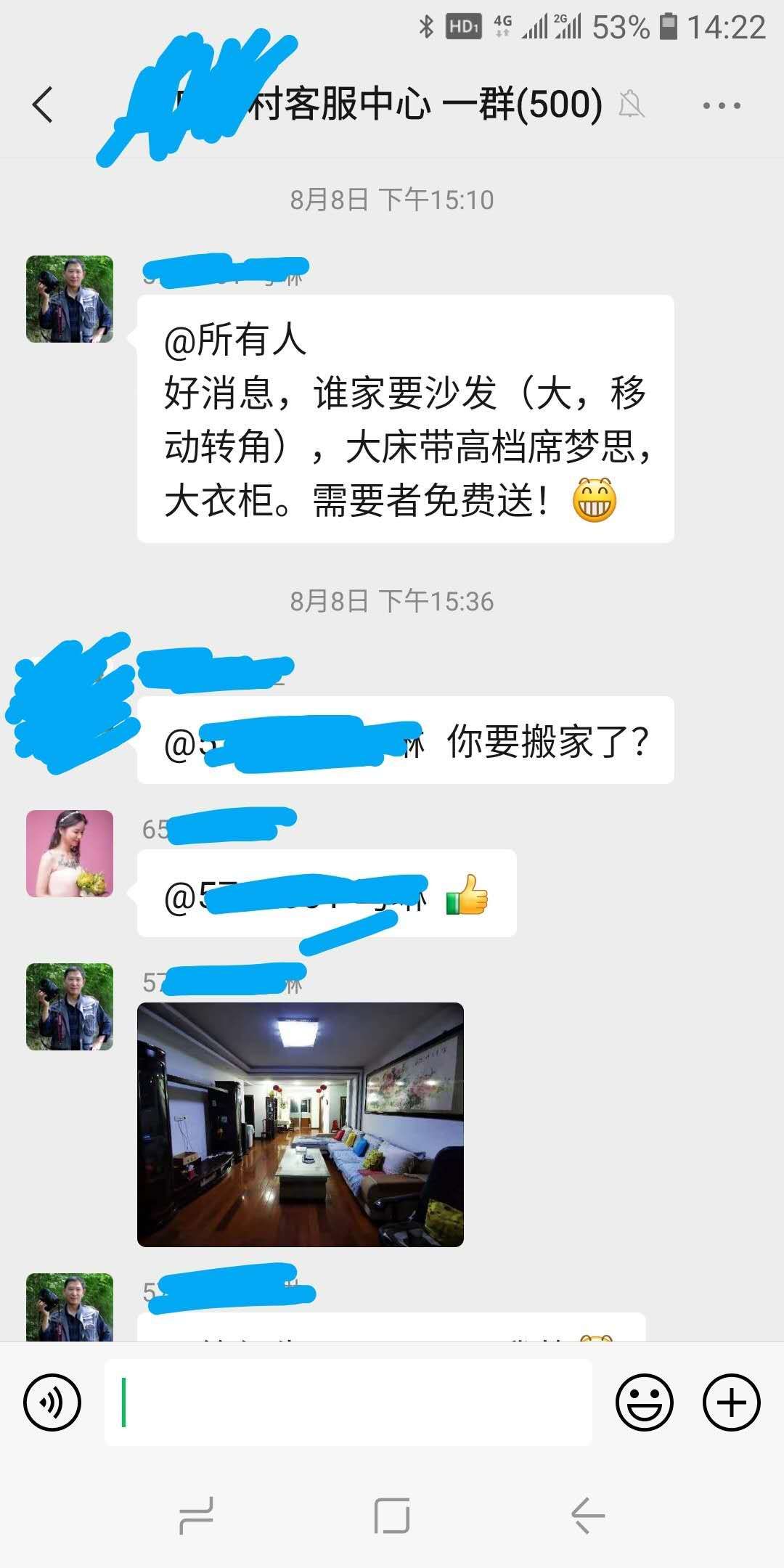784x1568 pixels.
Task: Go back from the group chat
Action: tap(44, 105)
